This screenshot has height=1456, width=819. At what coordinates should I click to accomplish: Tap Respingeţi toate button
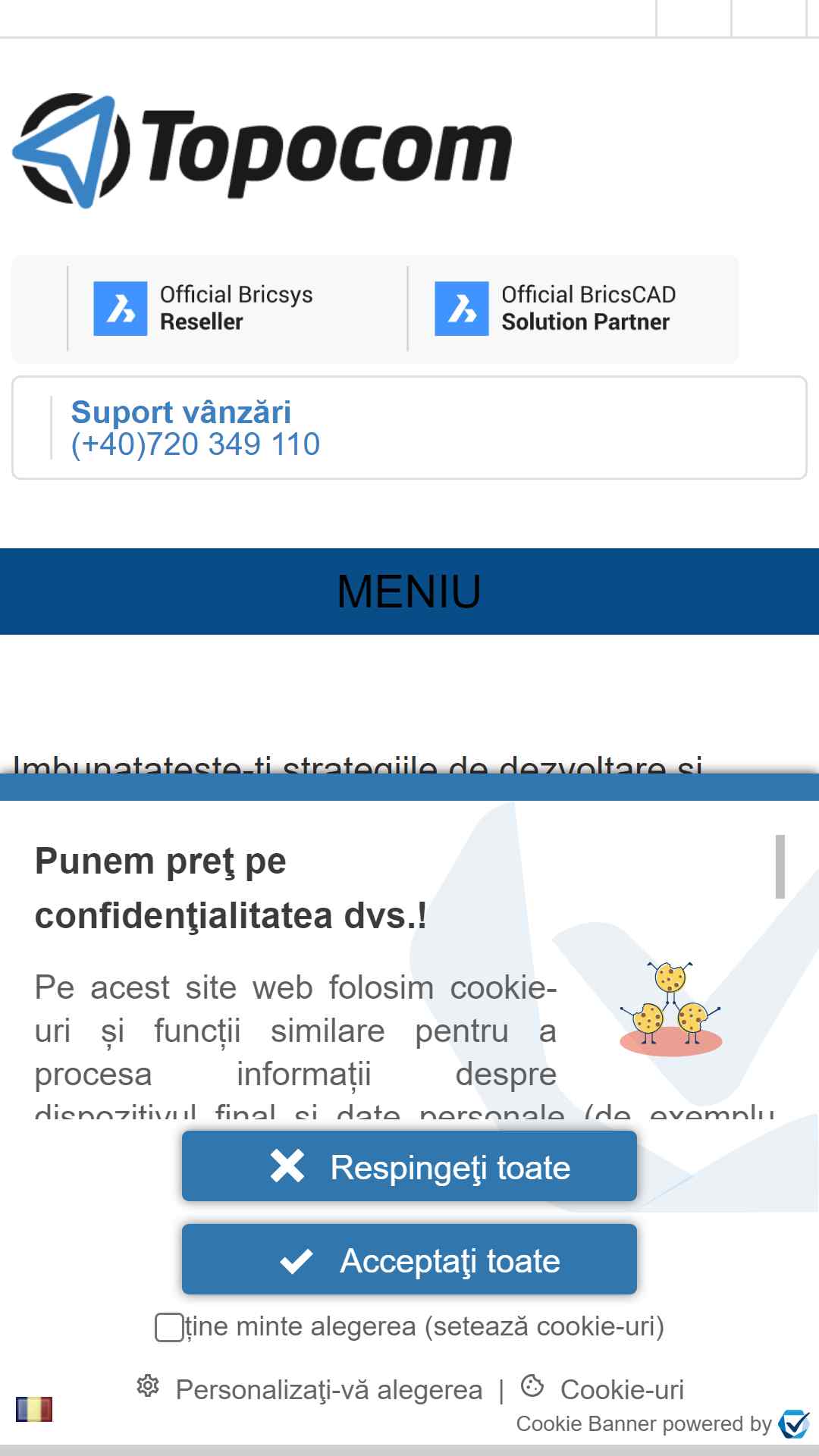coord(409,1166)
